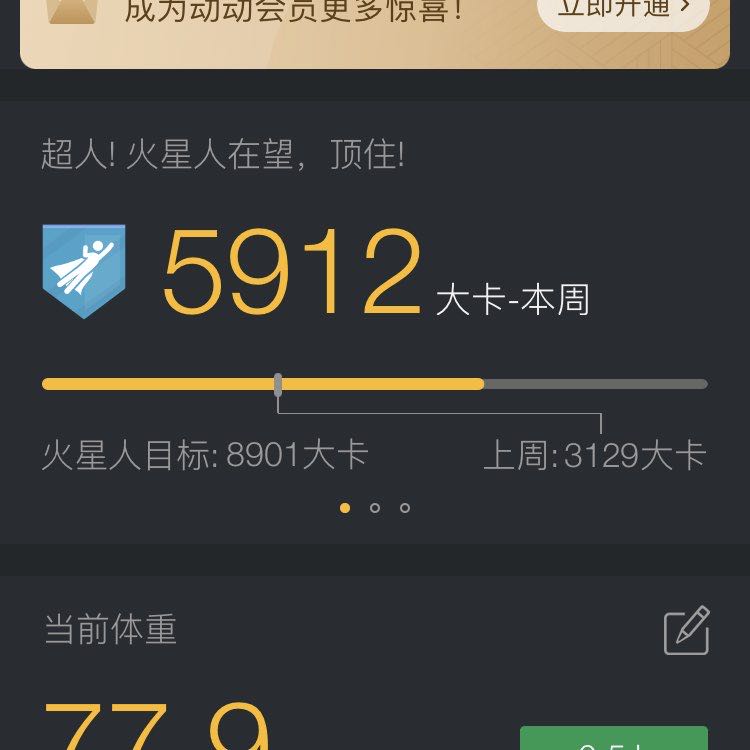Jump to the second page indicator dot

[x=375, y=508]
